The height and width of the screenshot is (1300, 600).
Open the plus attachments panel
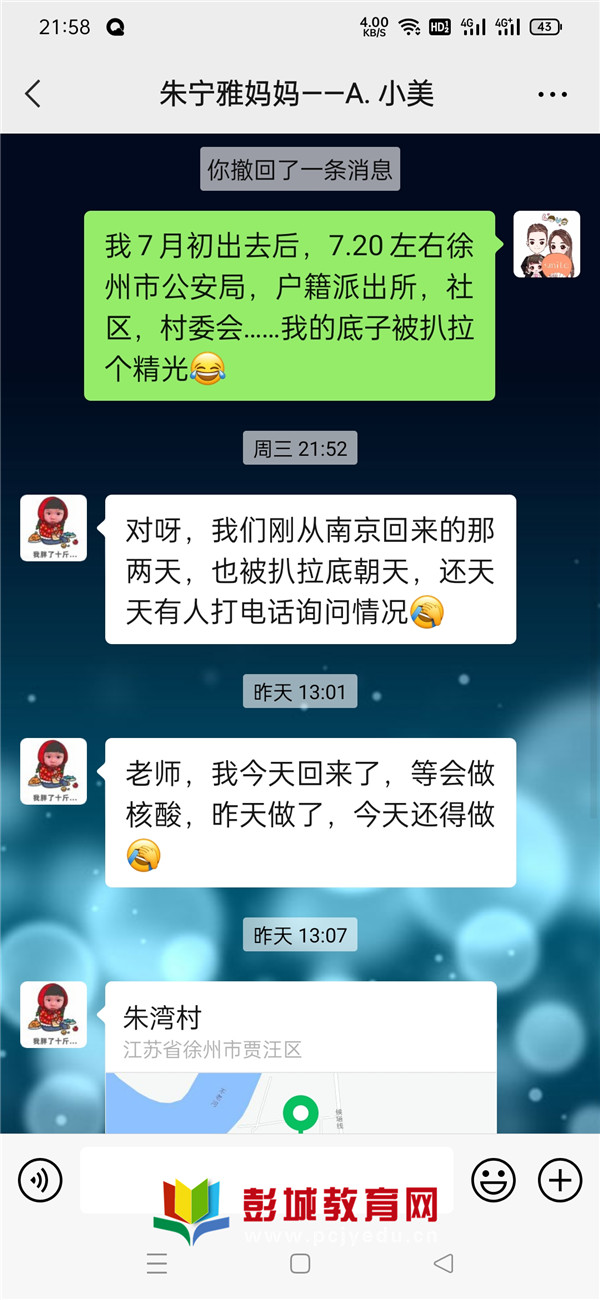(x=560, y=1181)
